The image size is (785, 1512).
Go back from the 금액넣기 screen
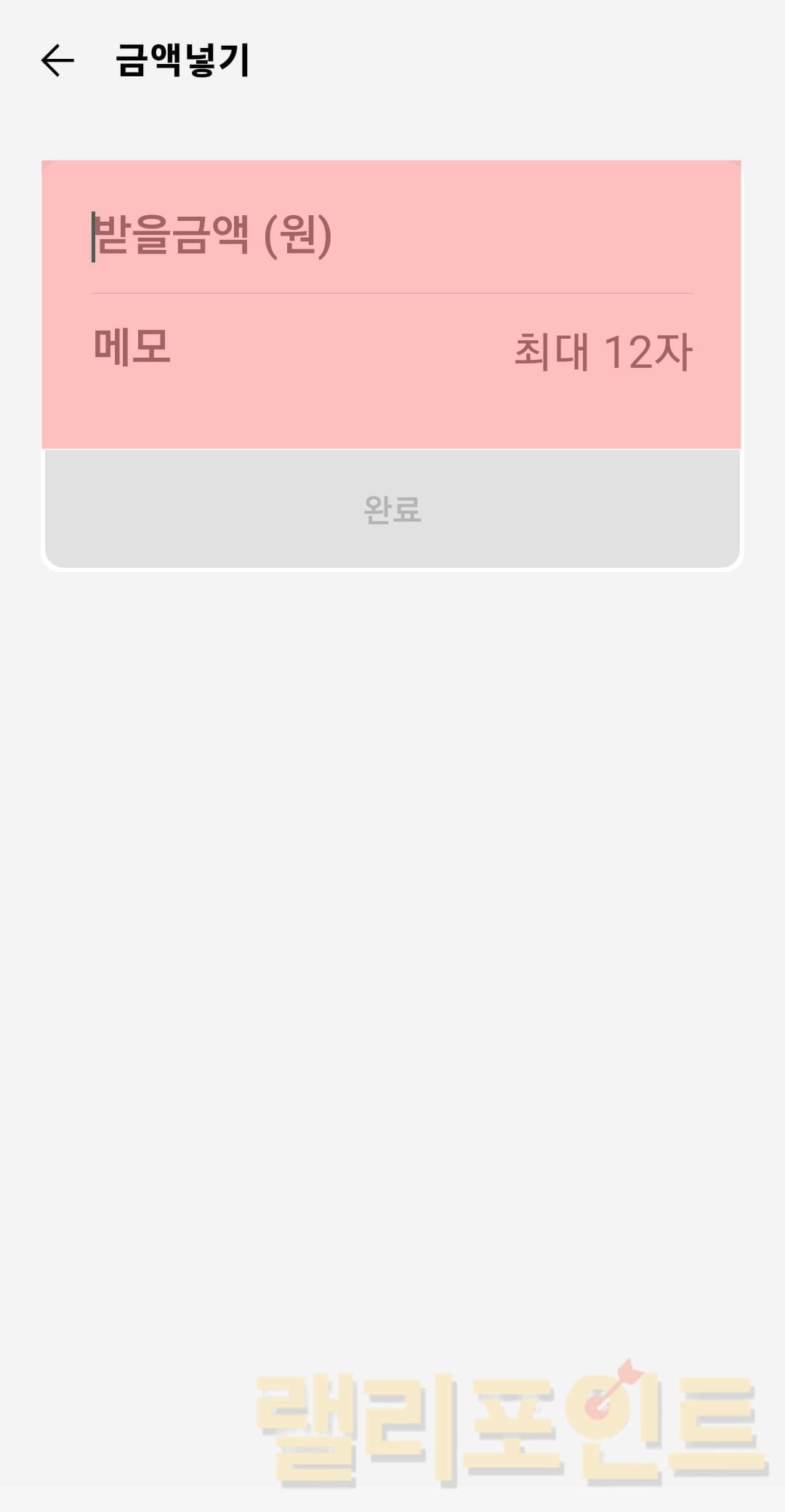[57, 60]
